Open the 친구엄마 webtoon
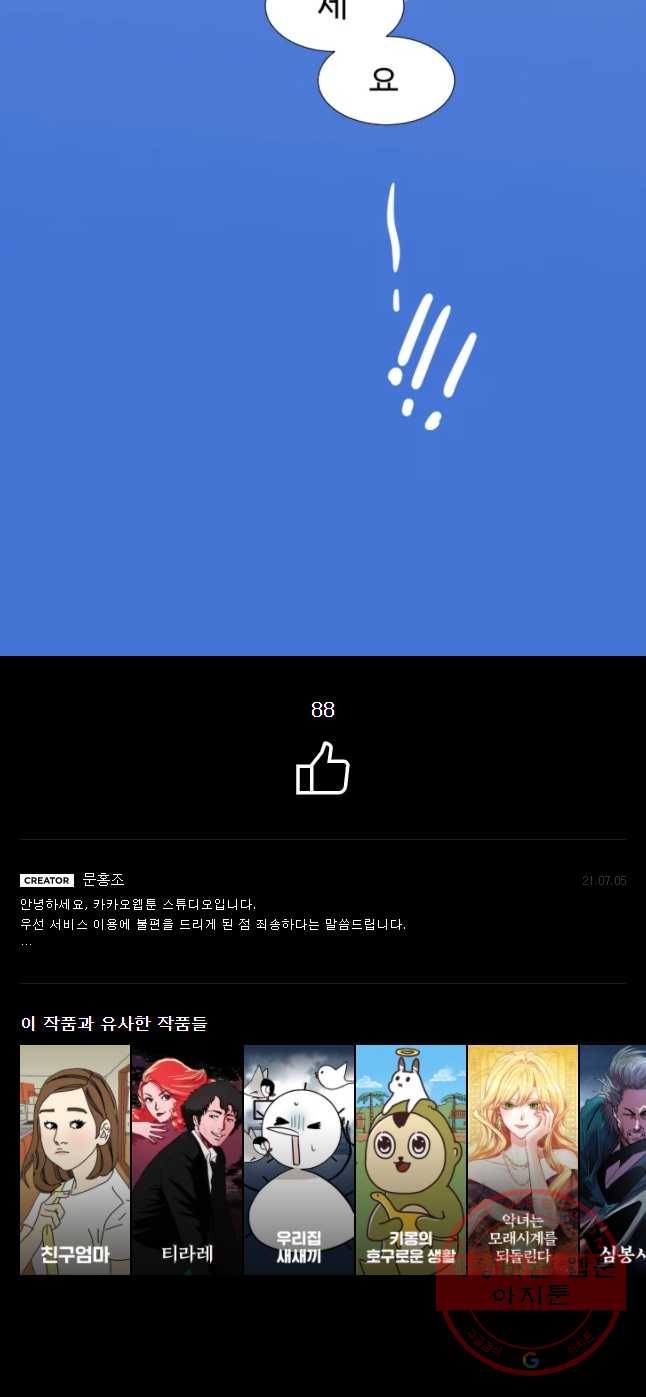This screenshot has width=646, height=1397. click(x=75, y=1160)
